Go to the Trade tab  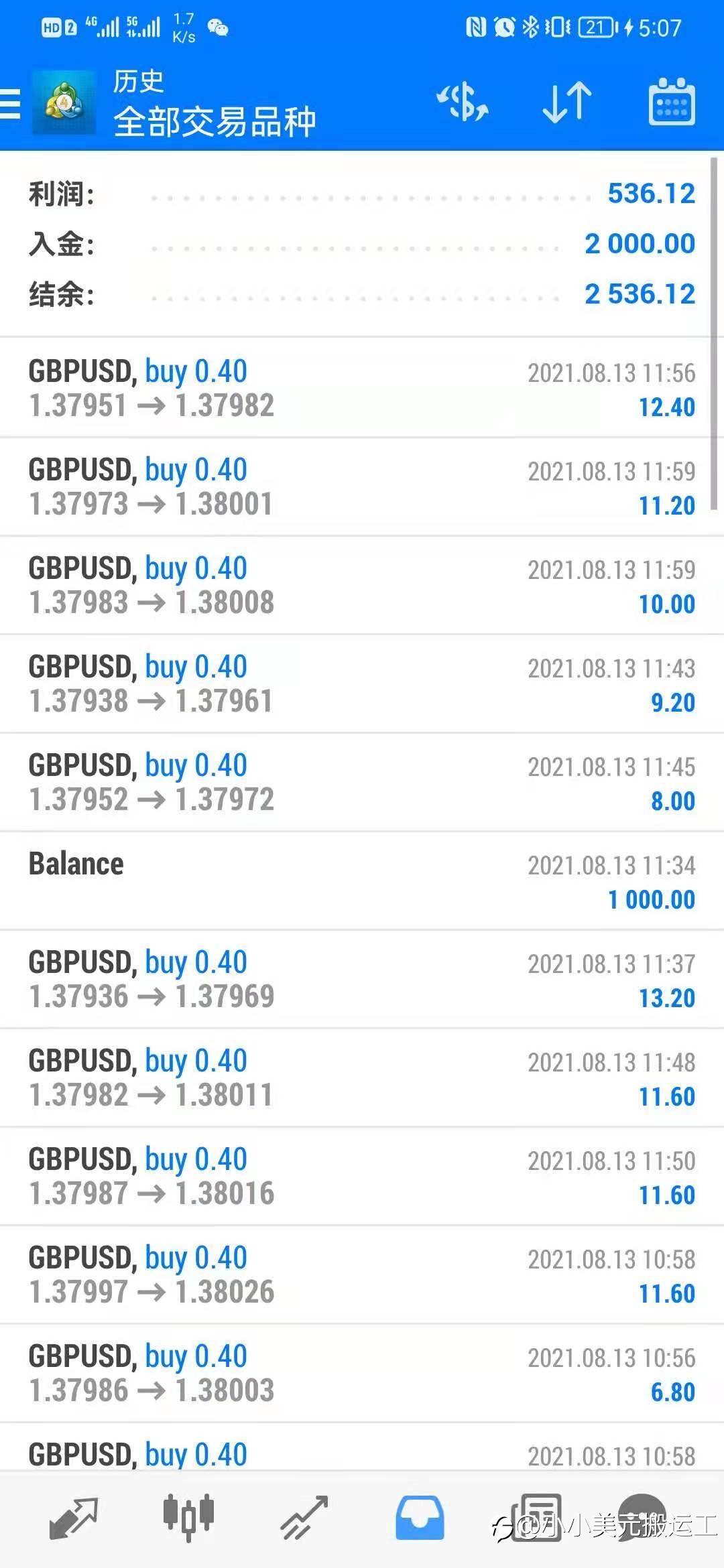coord(304,1518)
